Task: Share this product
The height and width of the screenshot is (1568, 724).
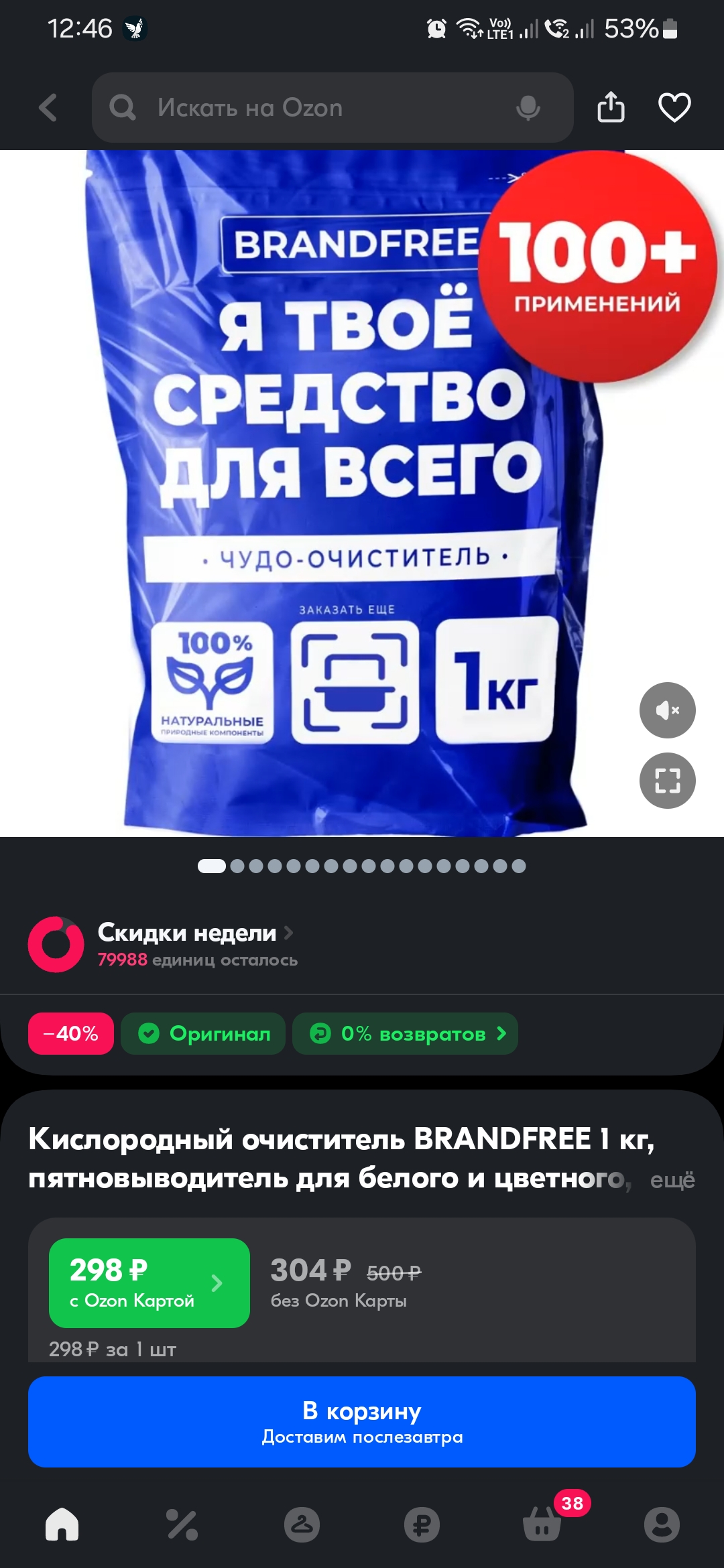Action: 611,107
